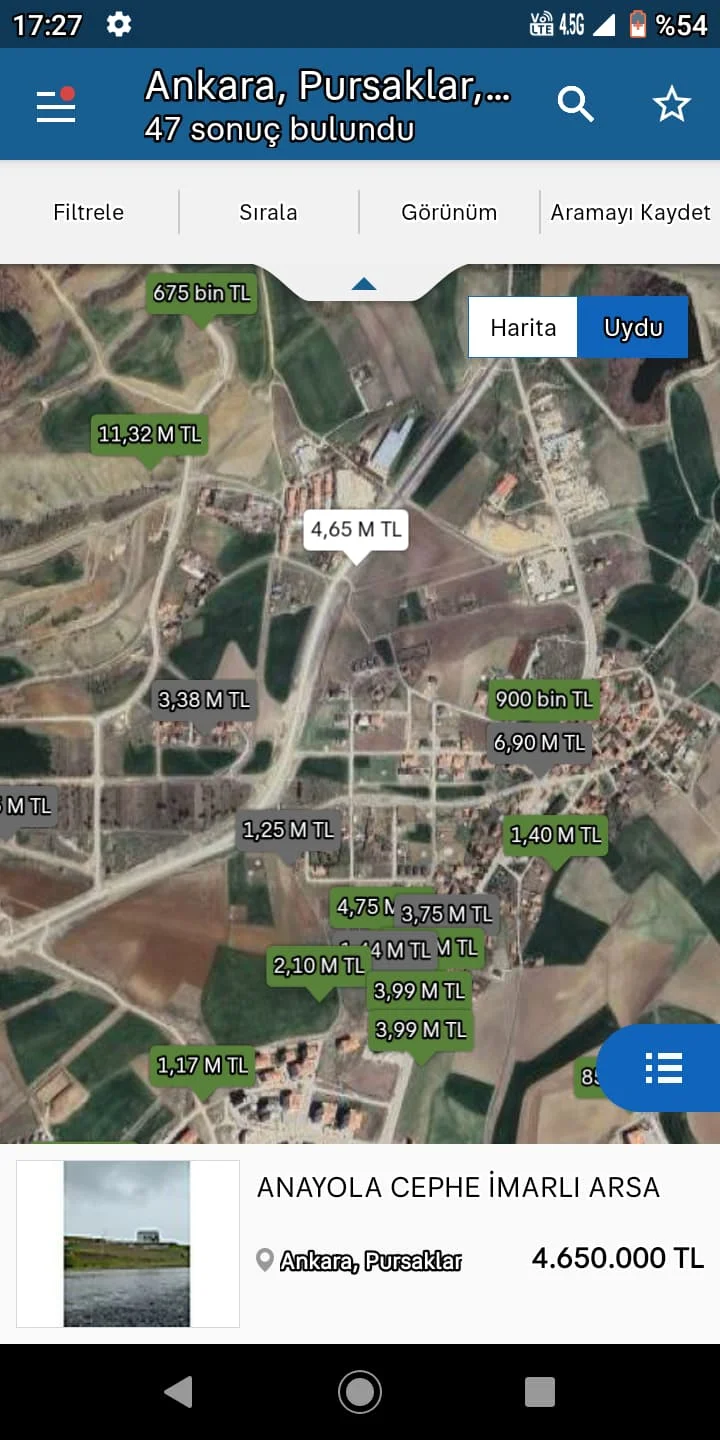Screen dimensions: 720x1440
Task: Open the Görünüm view options
Action: click(448, 212)
